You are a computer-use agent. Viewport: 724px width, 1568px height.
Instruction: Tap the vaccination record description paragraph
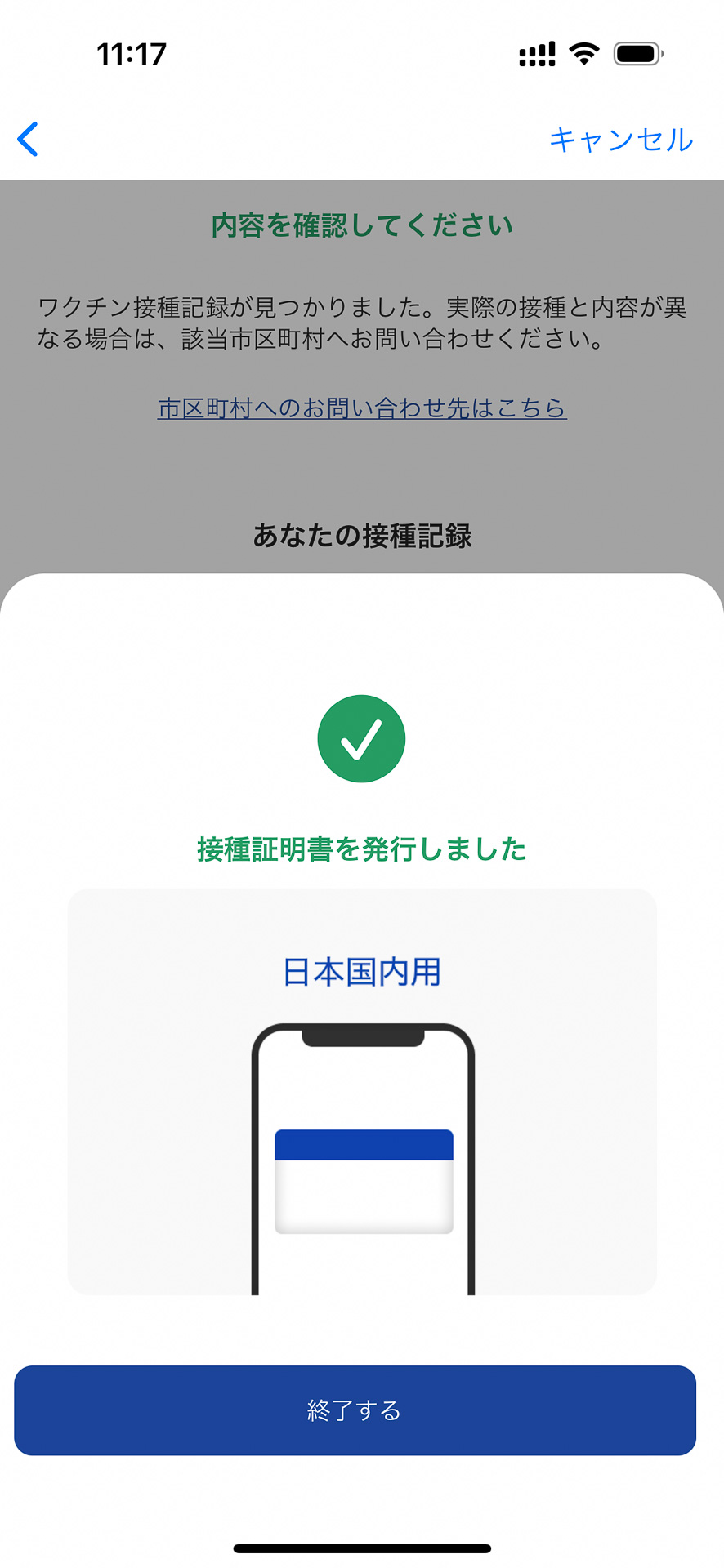point(362,318)
